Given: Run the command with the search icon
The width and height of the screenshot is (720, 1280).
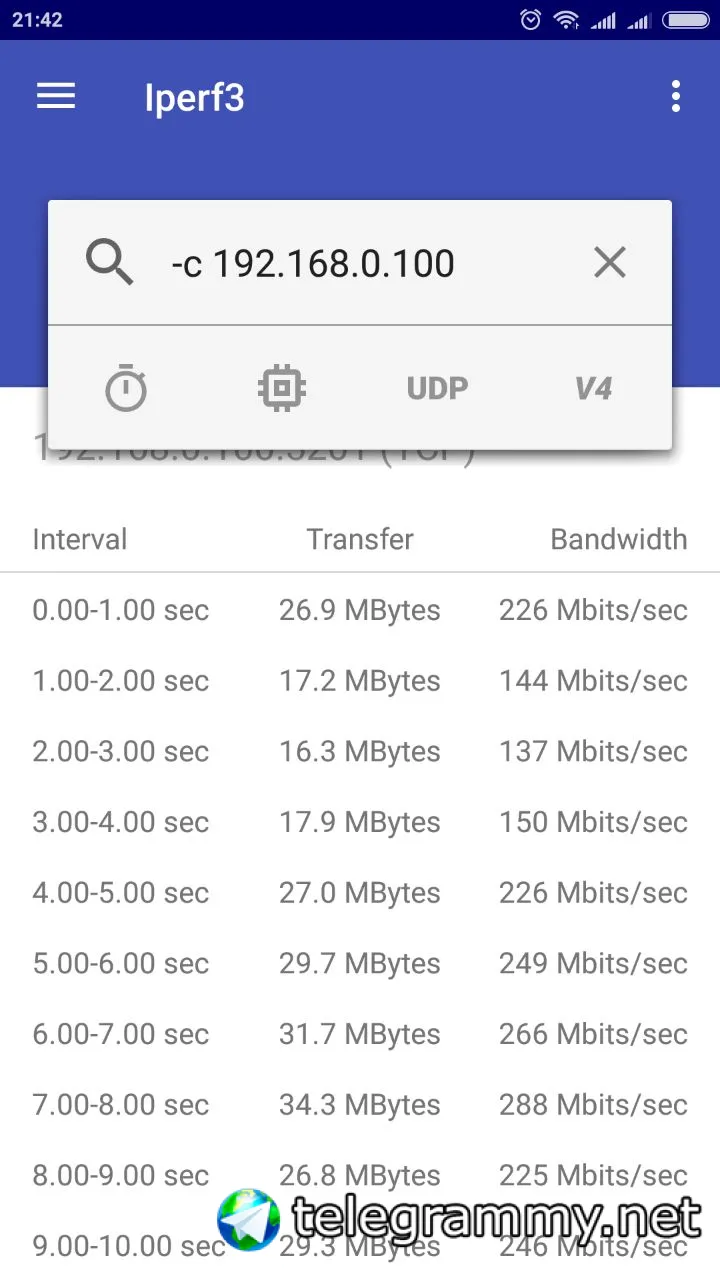Looking at the screenshot, I should 110,263.
